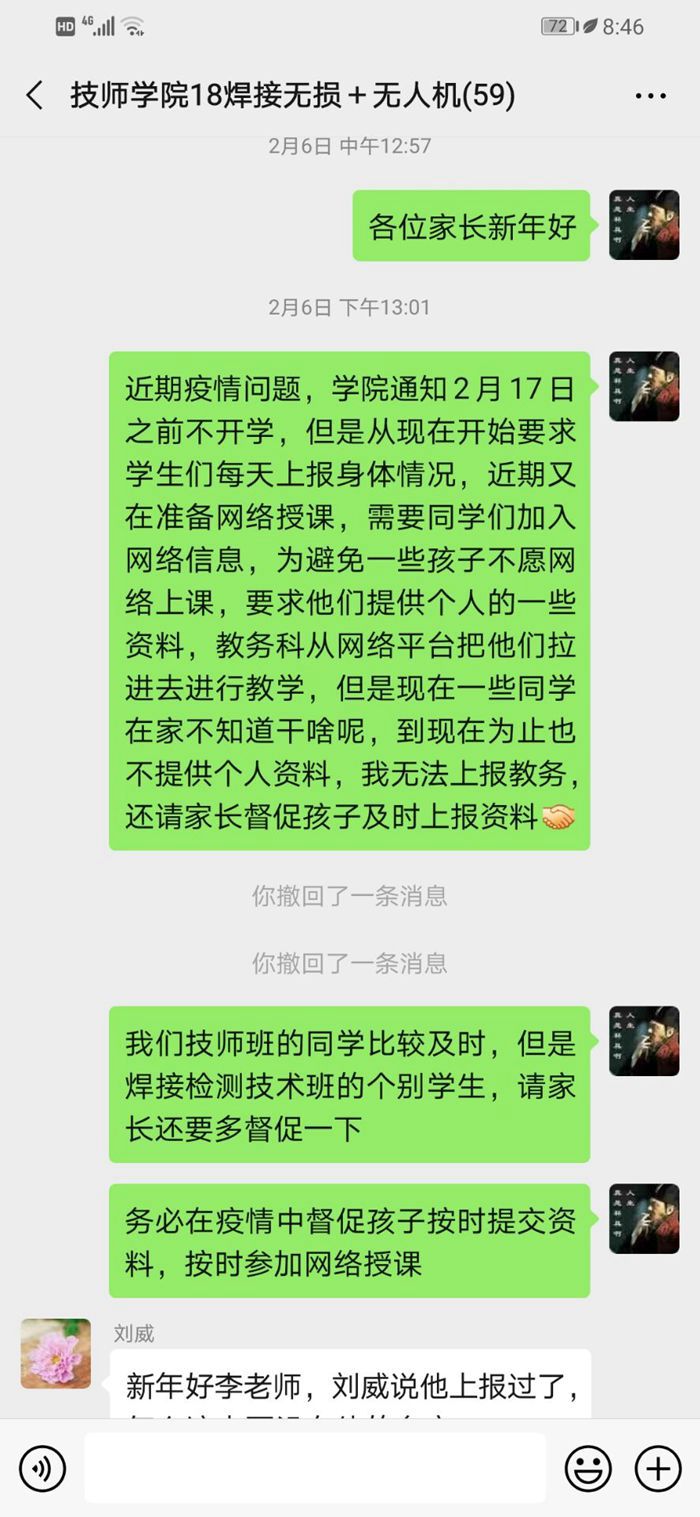Screen dimensions: 700x1517
Task: Focus the message text field
Action: tap(315, 1468)
